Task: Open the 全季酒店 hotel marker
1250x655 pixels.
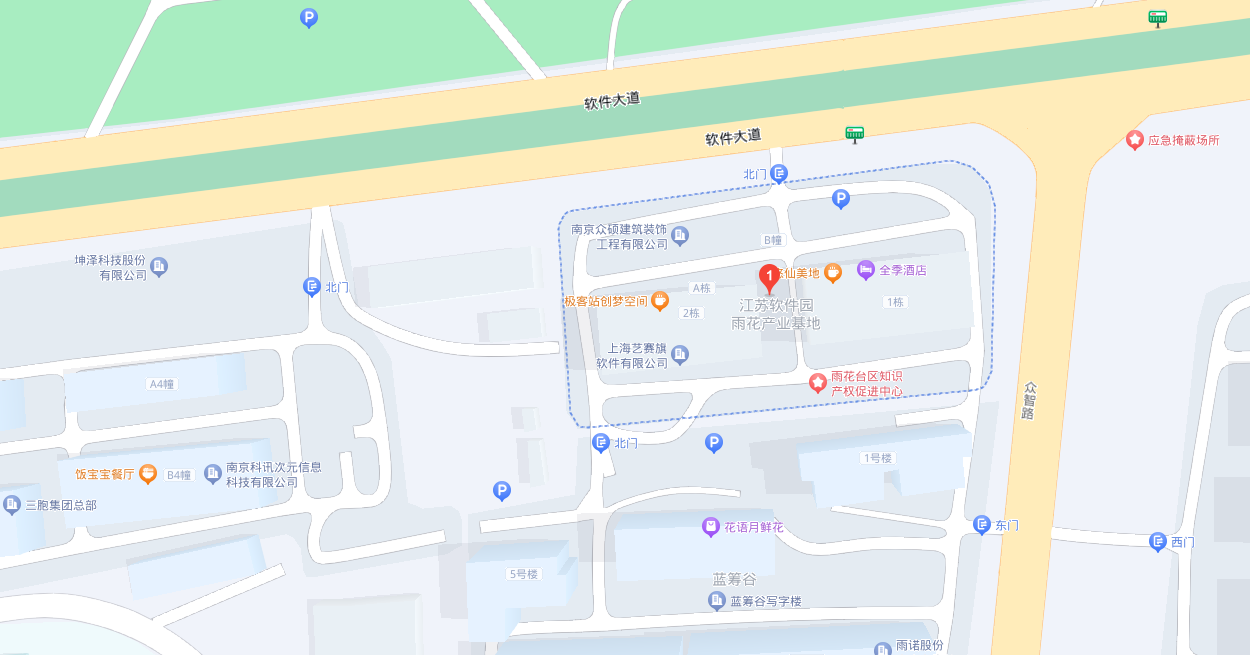Action: click(x=866, y=270)
